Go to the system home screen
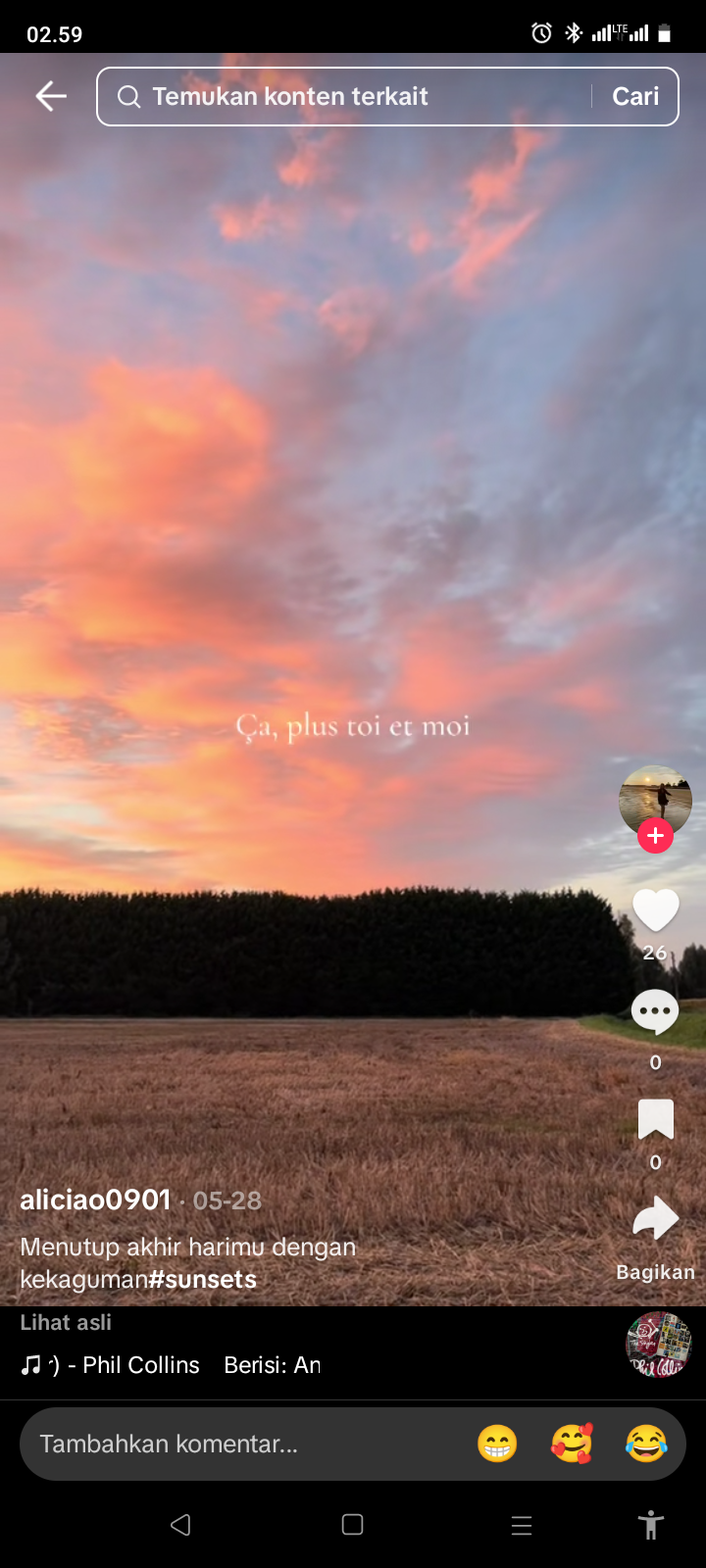 coord(353,1525)
